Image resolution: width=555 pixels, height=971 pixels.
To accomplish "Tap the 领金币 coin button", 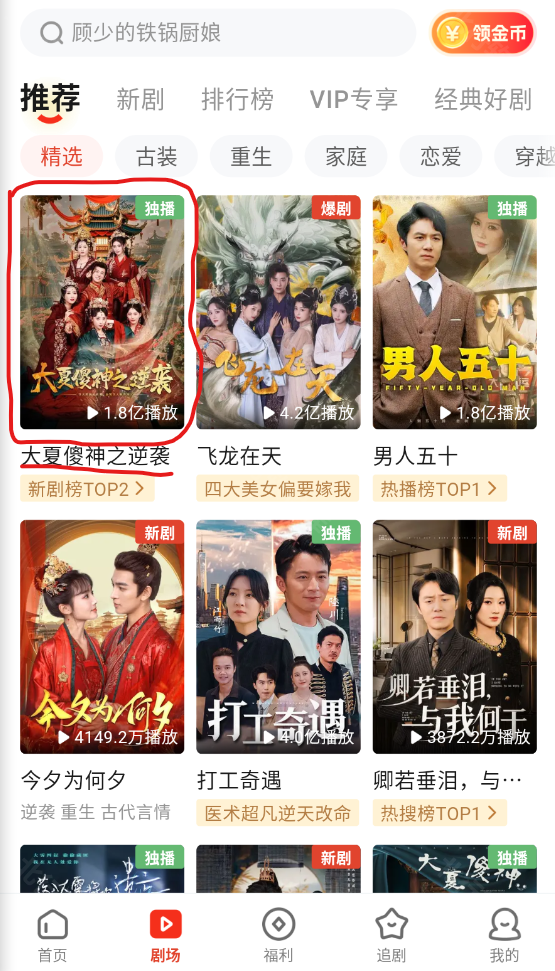I will click(483, 33).
